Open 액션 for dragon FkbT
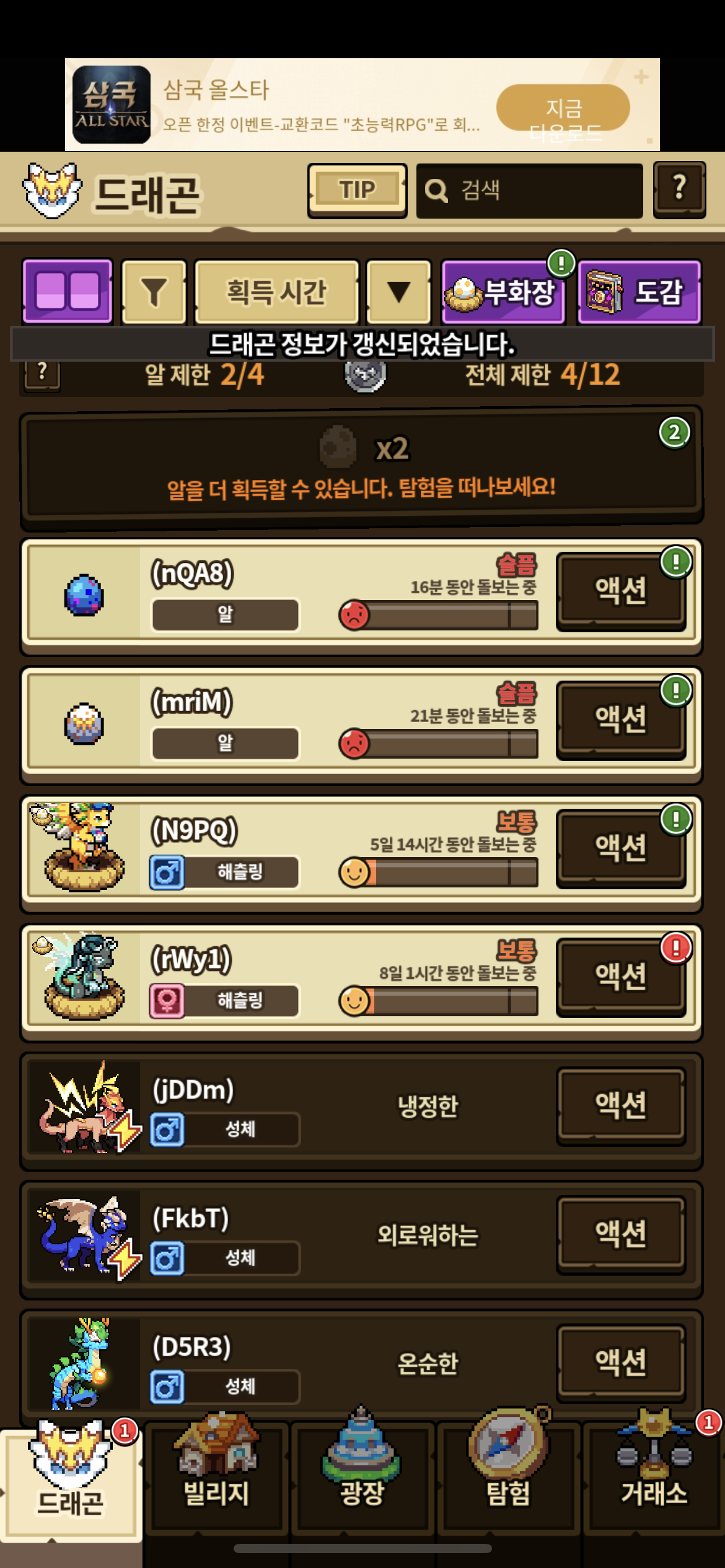 point(621,1234)
